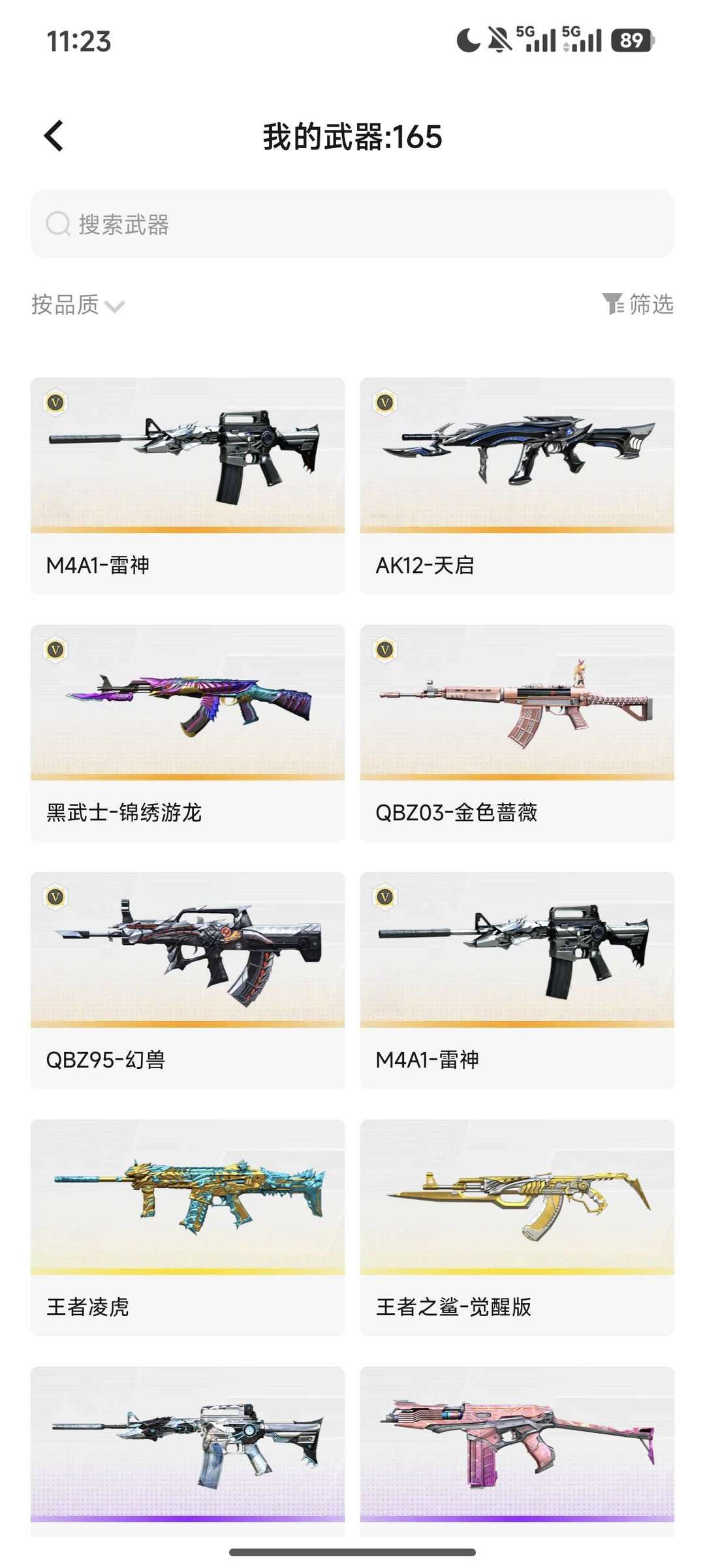Open the AK12-天启 weapon card
Screen dimensions: 705x1568
click(517, 485)
